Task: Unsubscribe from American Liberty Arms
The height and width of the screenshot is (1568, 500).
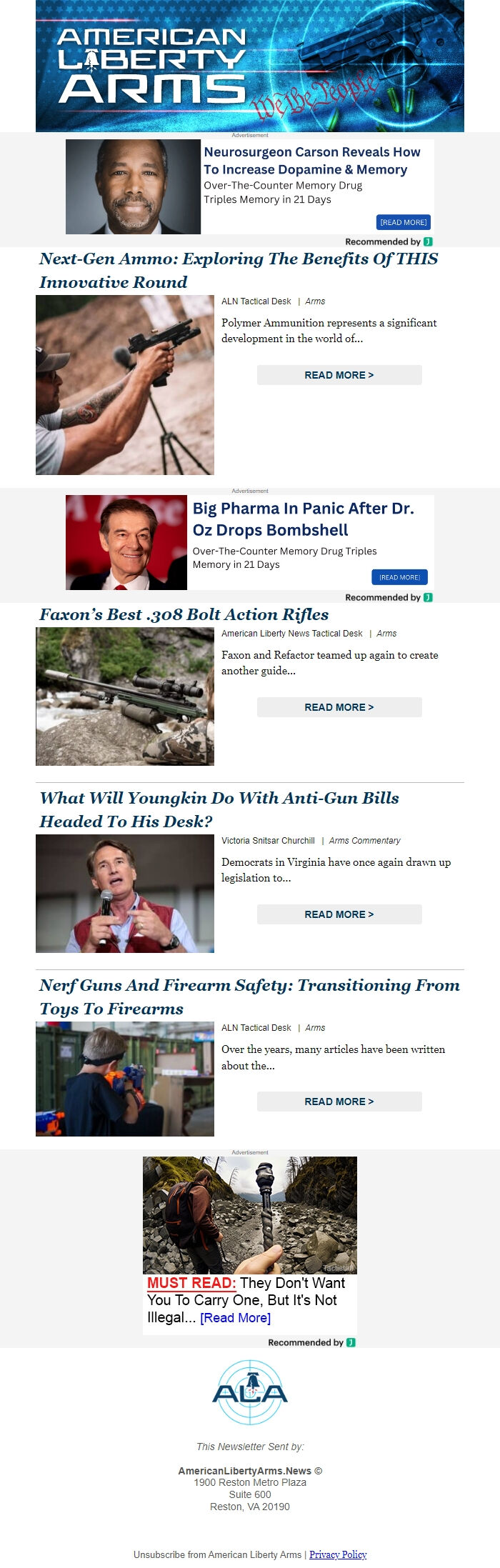Action: coord(217,1554)
